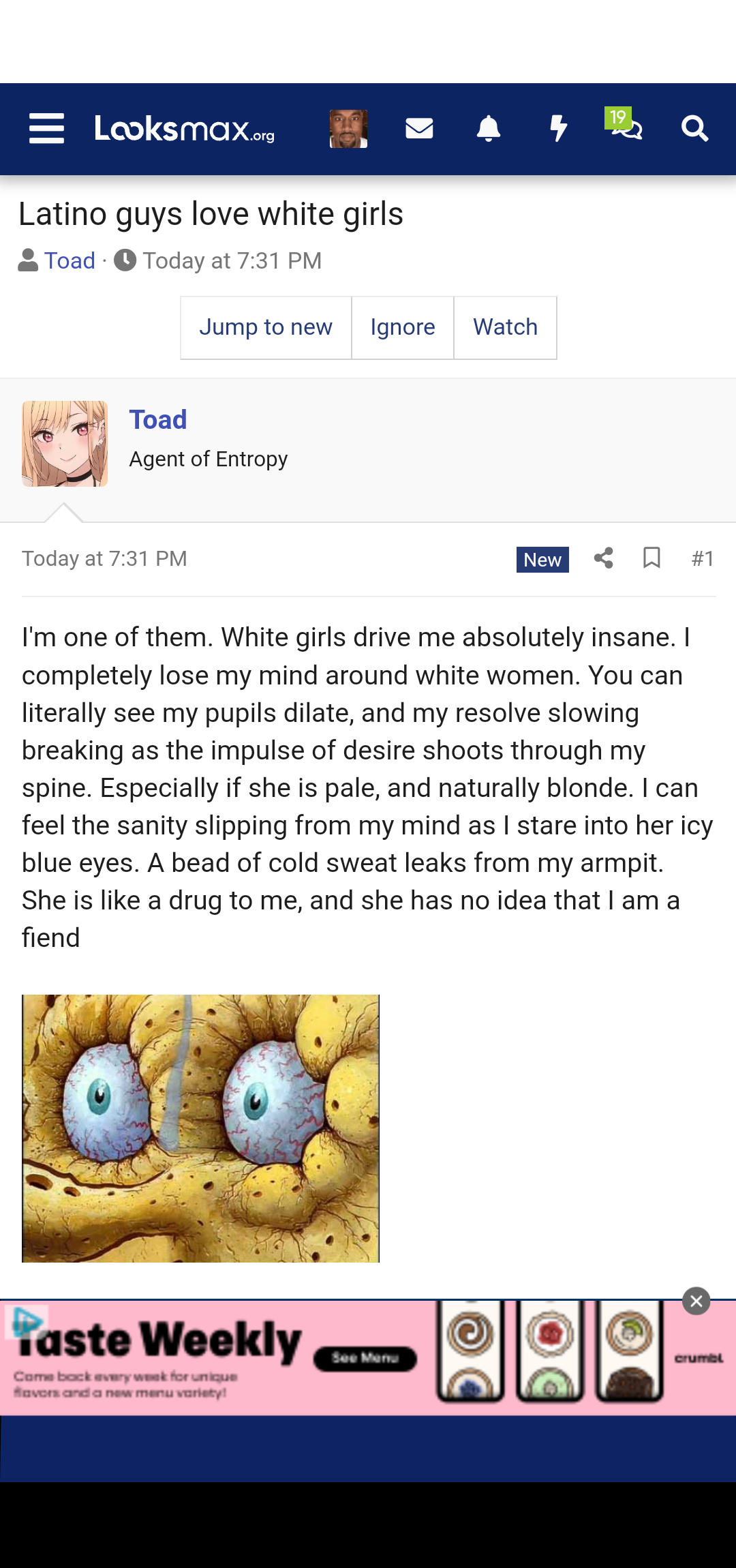Screen dimensions: 736x1568
Task: Open author Toad link under thread title
Action: point(70,260)
